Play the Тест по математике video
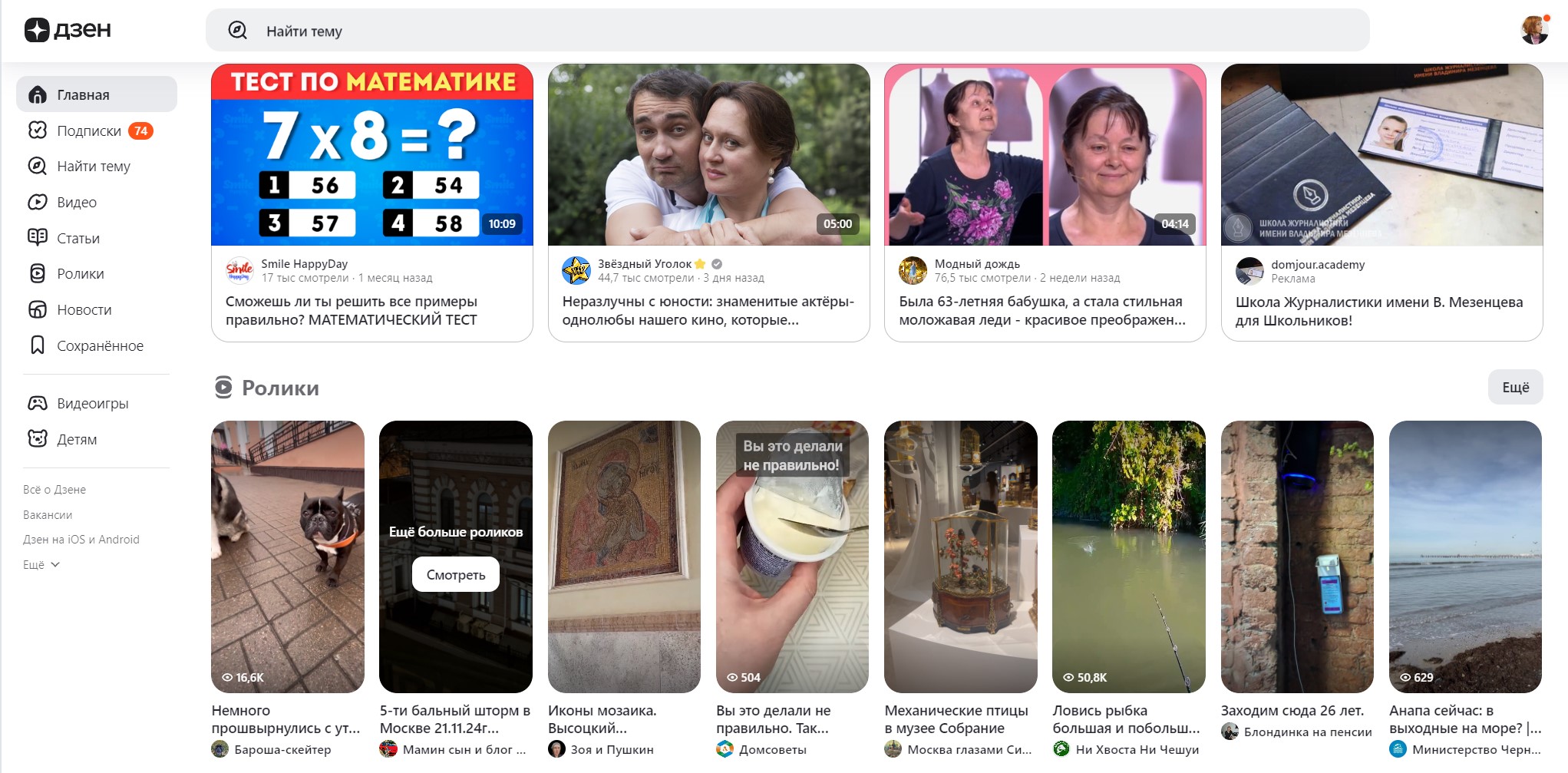Viewport: 1568px width, 773px height. (371, 155)
